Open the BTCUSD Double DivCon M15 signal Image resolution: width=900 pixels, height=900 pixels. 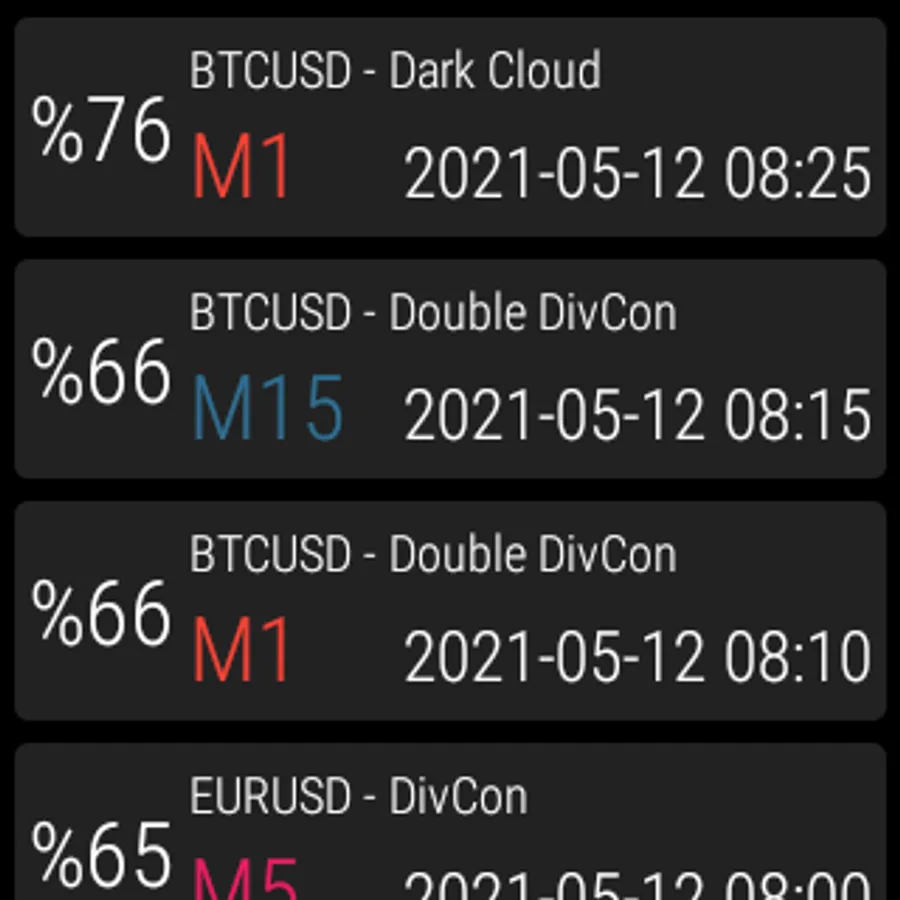click(450, 369)
